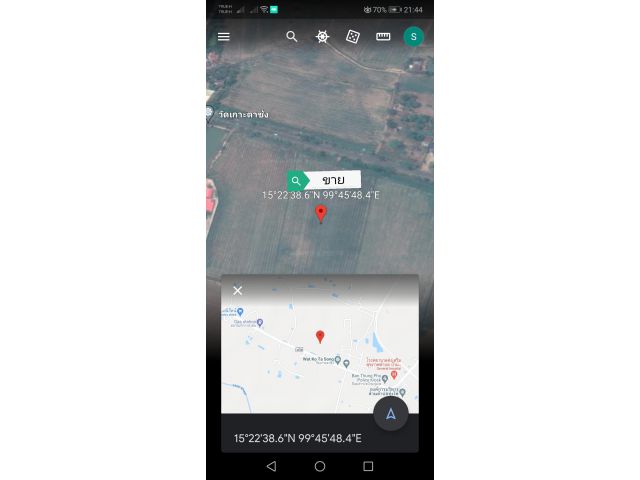Tap the I'm Feeling Lucky dice
Viewport: 640px width, 480px height.
(353, 36)
